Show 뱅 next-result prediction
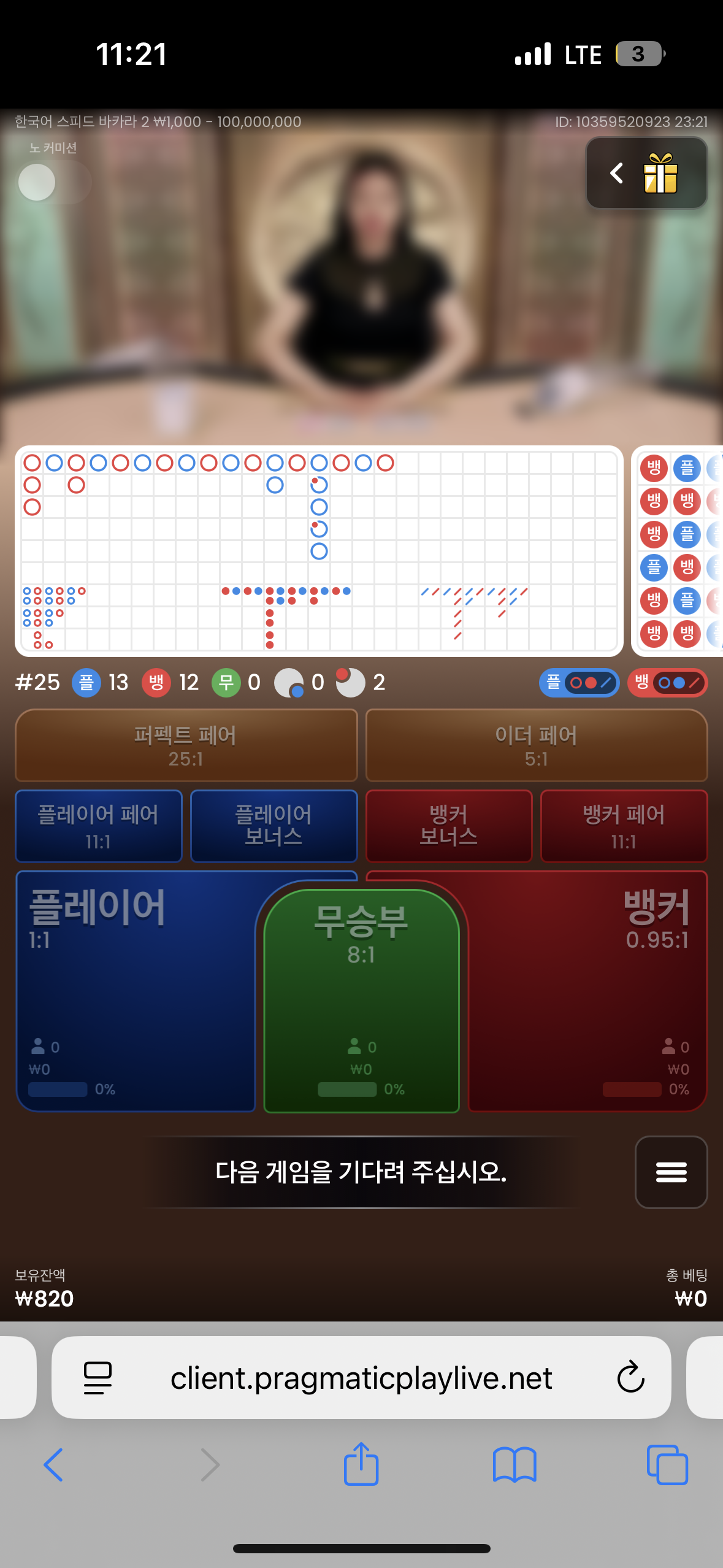Viewport: 723px width, 1568px height. [x=667, y=682]
